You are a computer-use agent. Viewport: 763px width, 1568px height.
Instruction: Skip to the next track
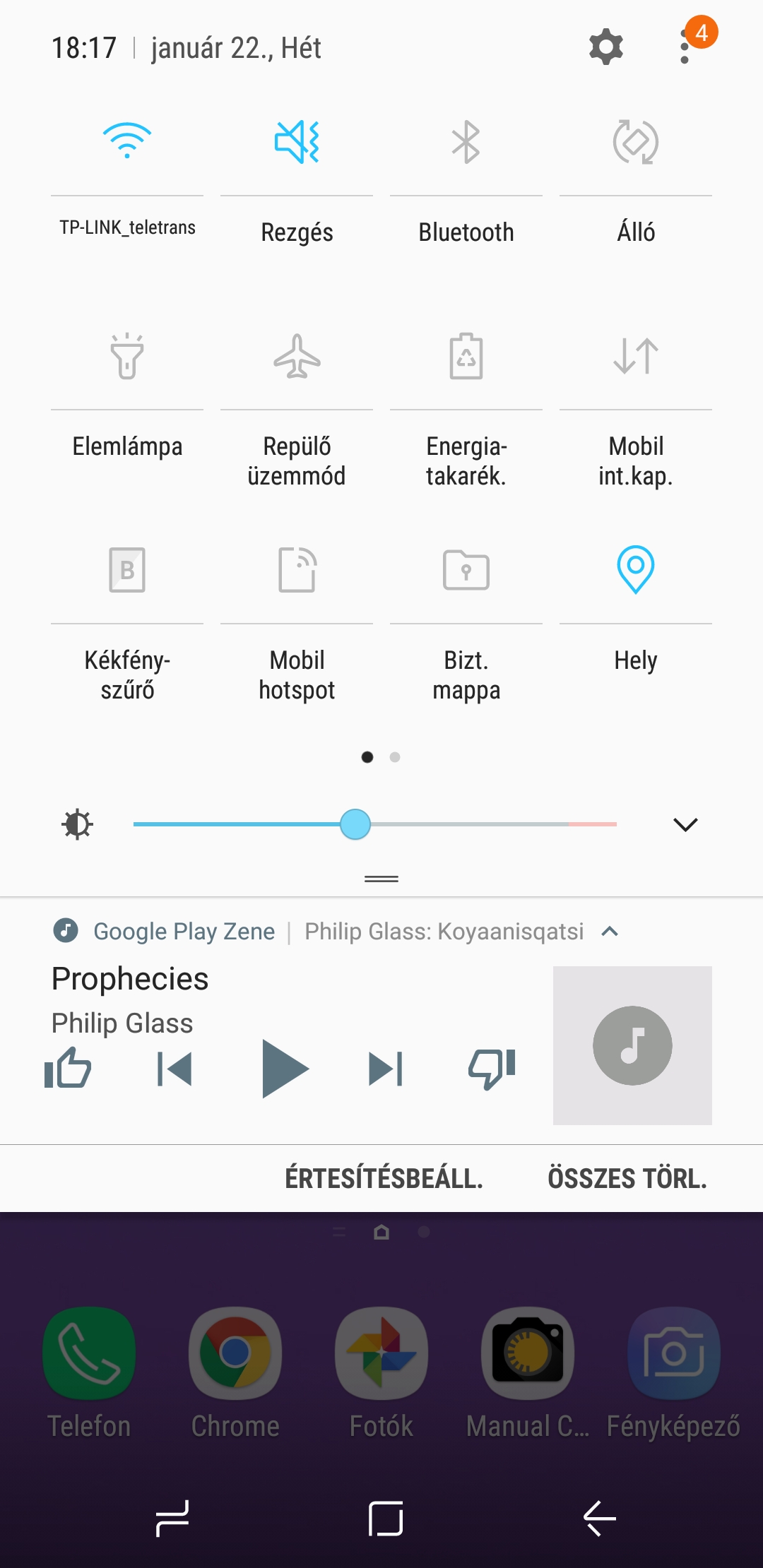(x=386, y=1069)
